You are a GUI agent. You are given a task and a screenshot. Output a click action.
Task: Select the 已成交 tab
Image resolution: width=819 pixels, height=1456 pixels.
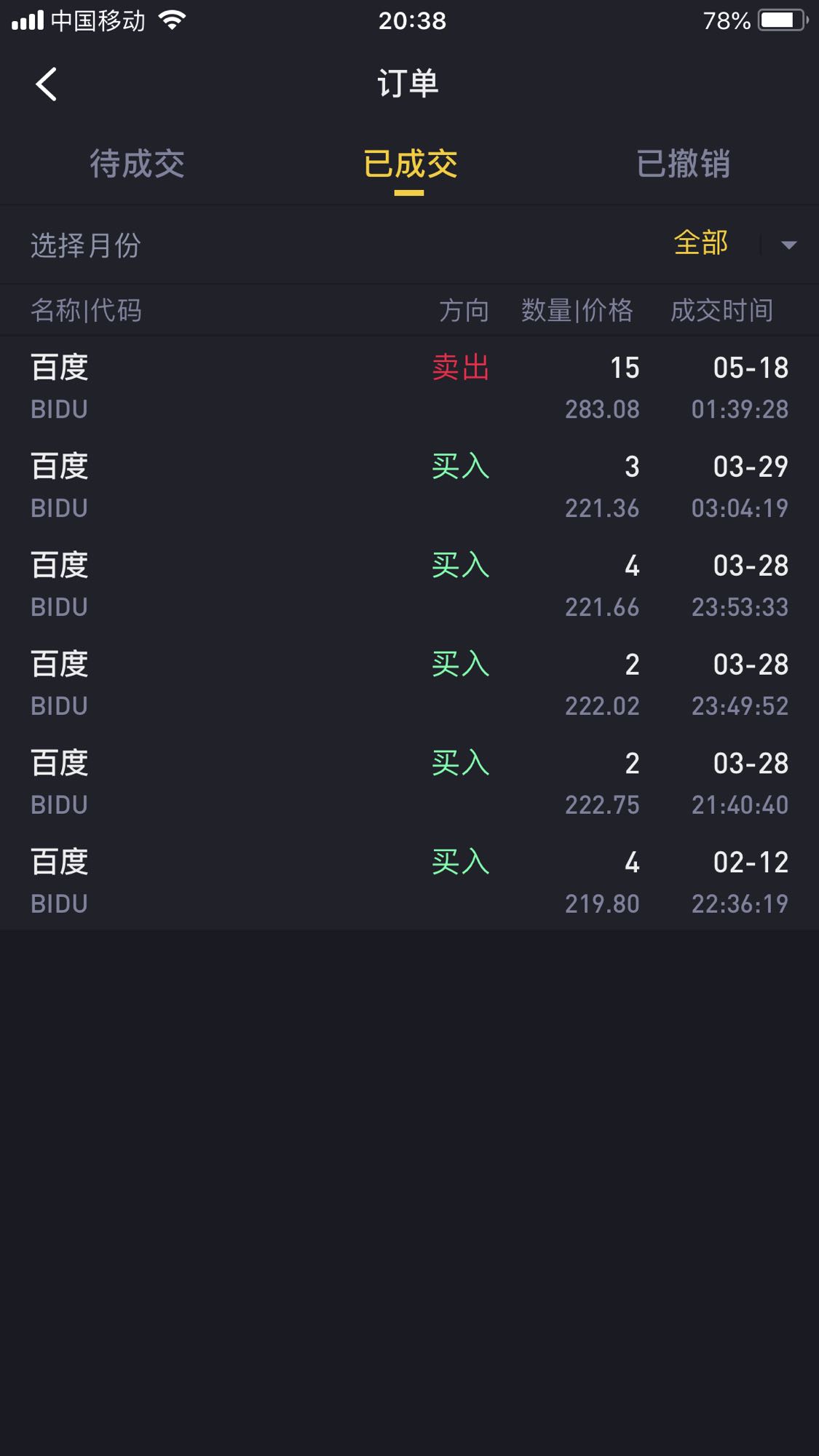click(x=410, y=164)
